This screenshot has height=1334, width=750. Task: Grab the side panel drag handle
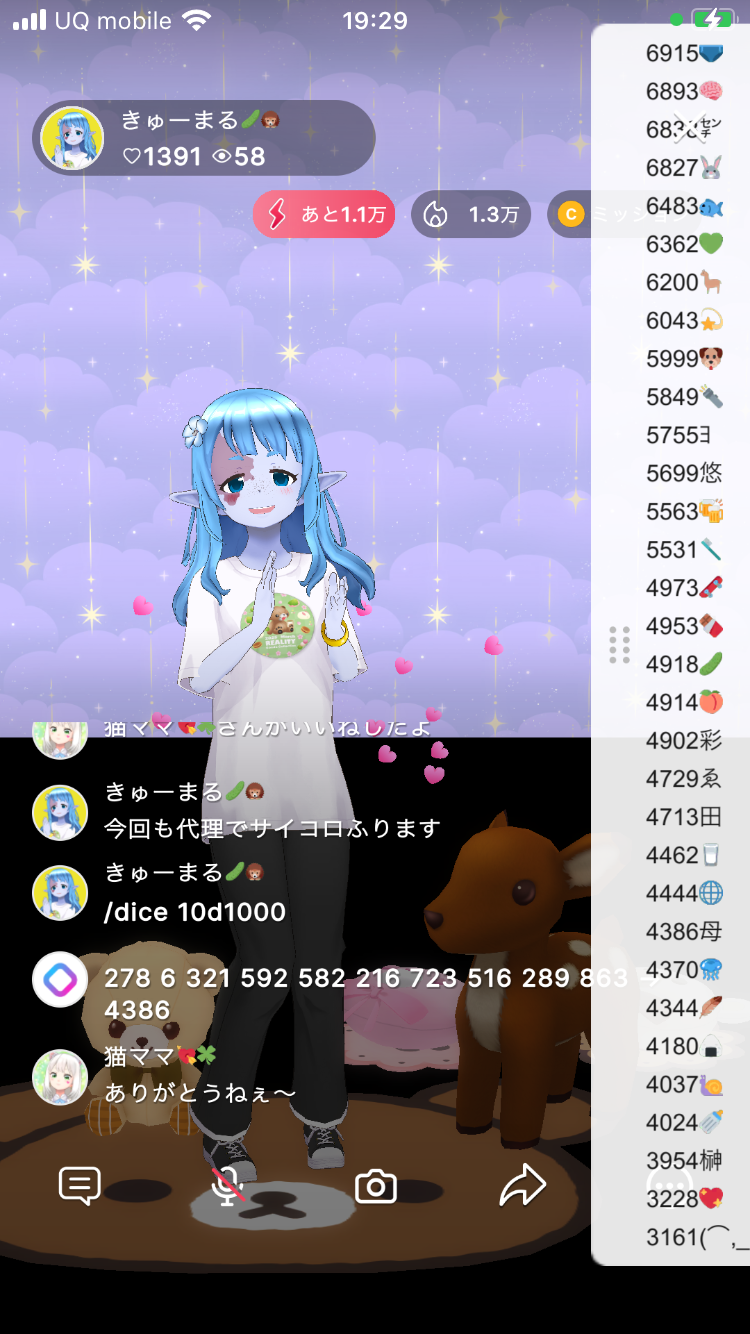click(619, 645)
